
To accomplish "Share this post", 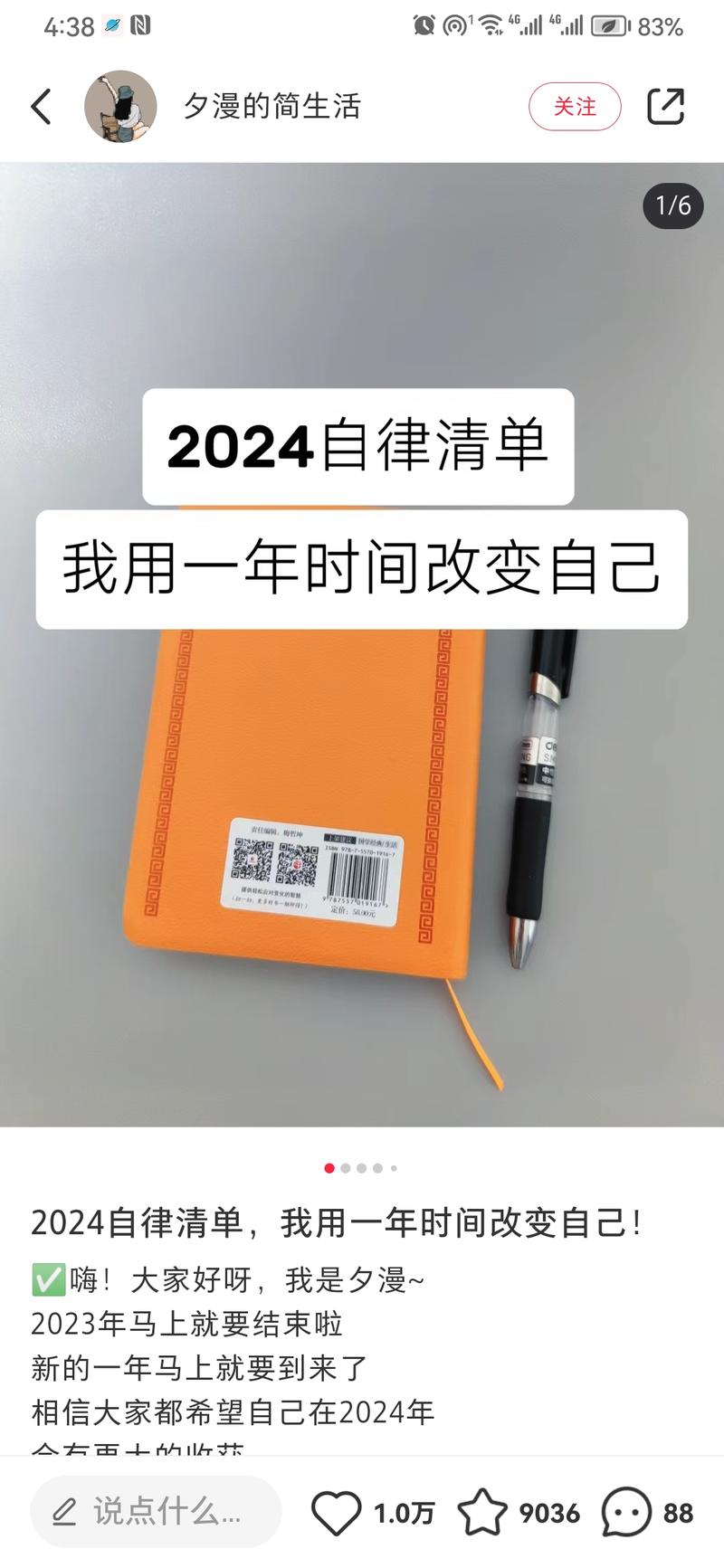I will 666,107.
